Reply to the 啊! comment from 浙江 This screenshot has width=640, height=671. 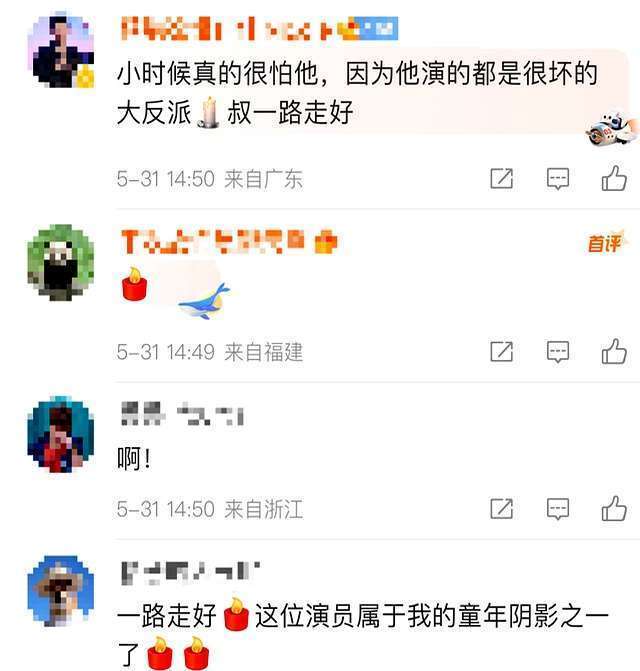(558, 509)
